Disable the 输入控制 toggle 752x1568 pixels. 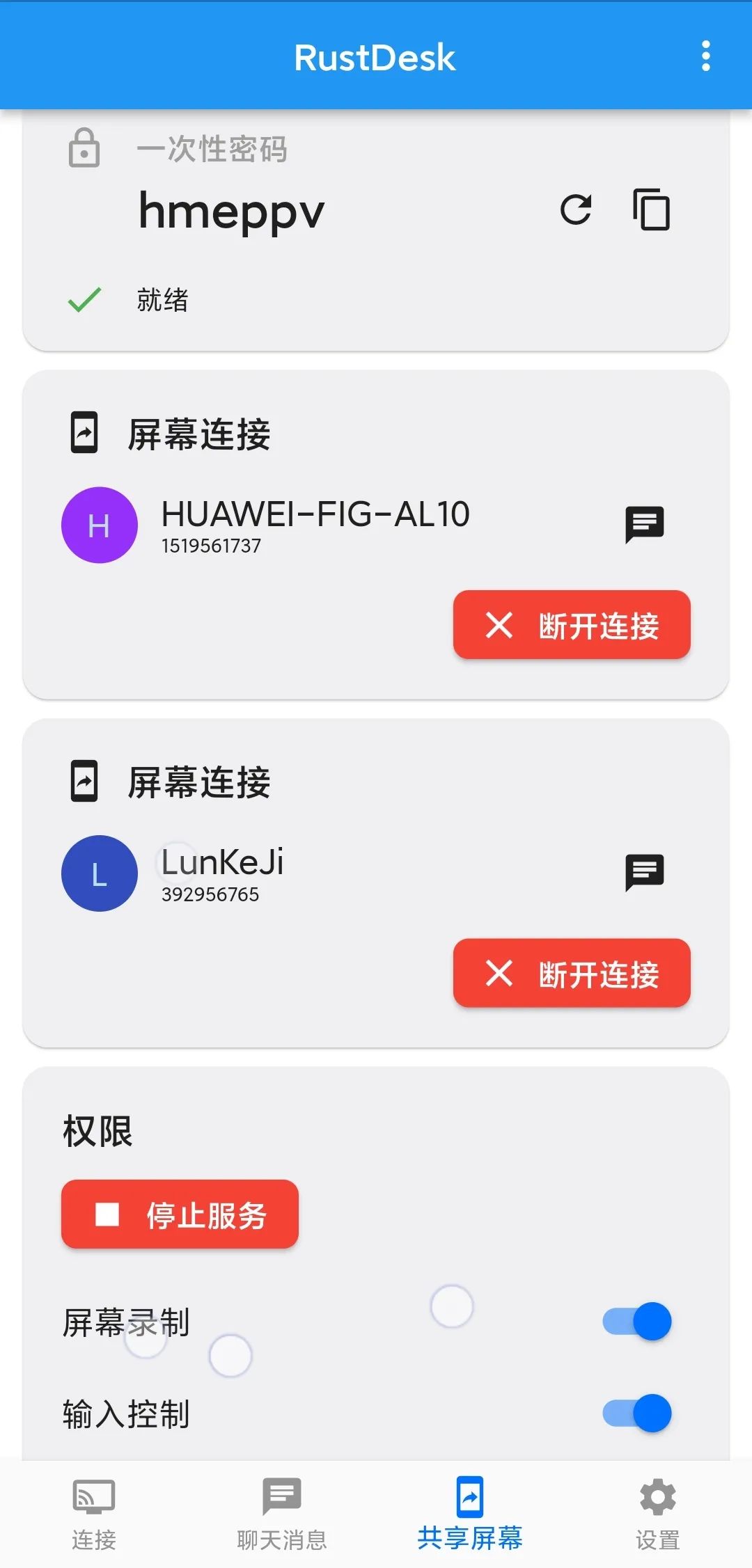pyautogui.click(x=634, y=1413)
